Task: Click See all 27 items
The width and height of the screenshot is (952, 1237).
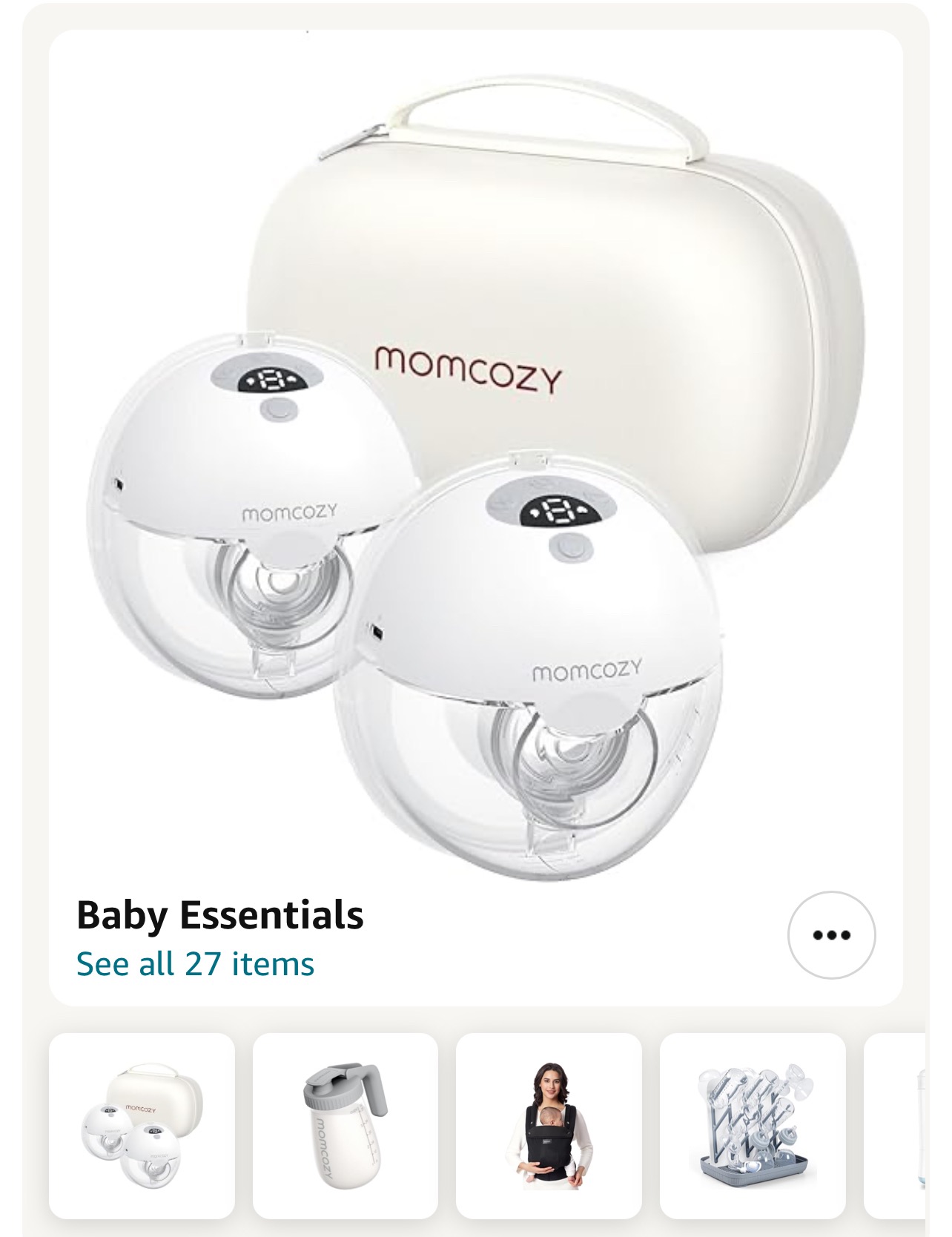Action: point(195,964)
